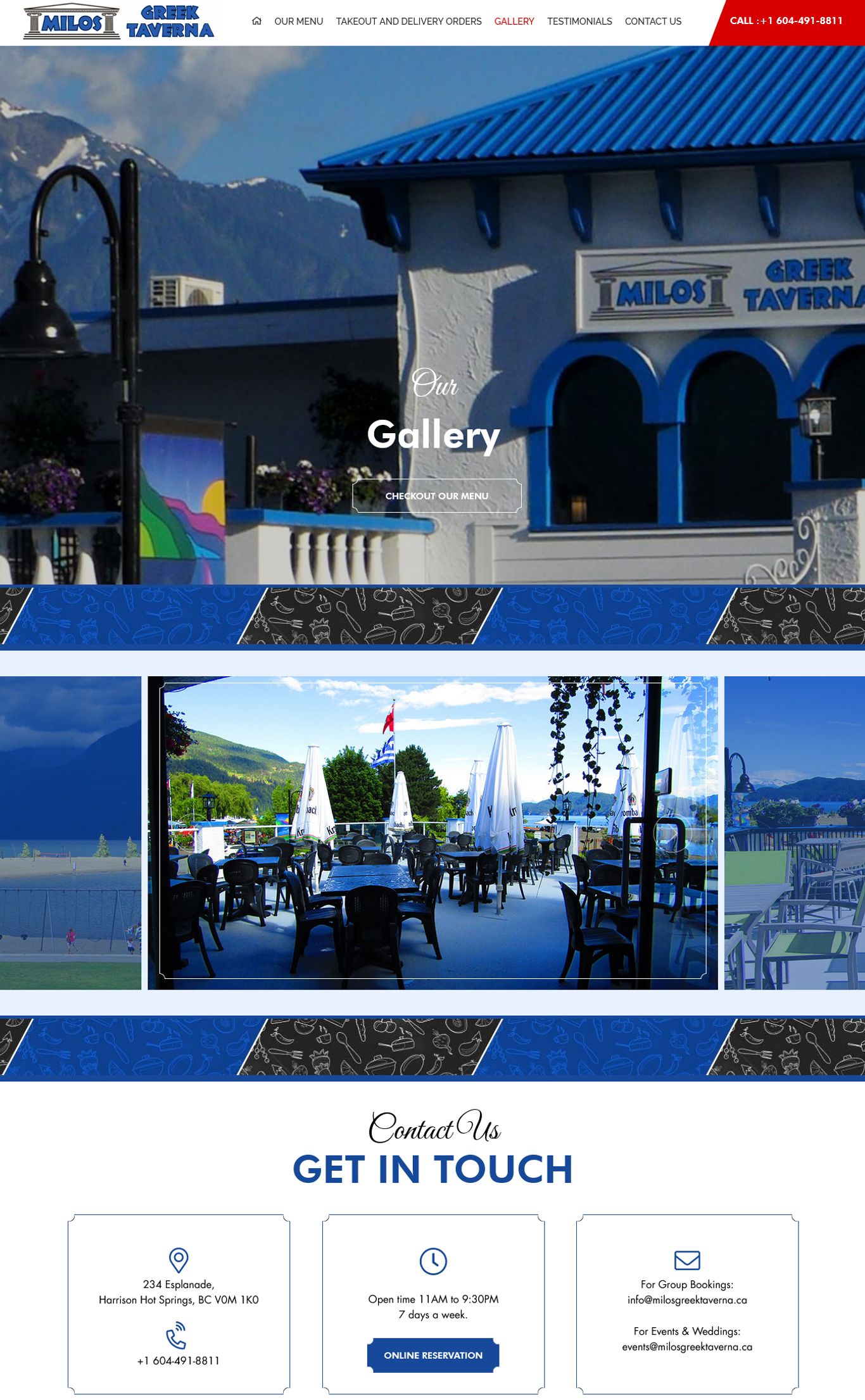Show the beach swing set photo
This screenshot has height=1400, width=865.
pos(70,832)
